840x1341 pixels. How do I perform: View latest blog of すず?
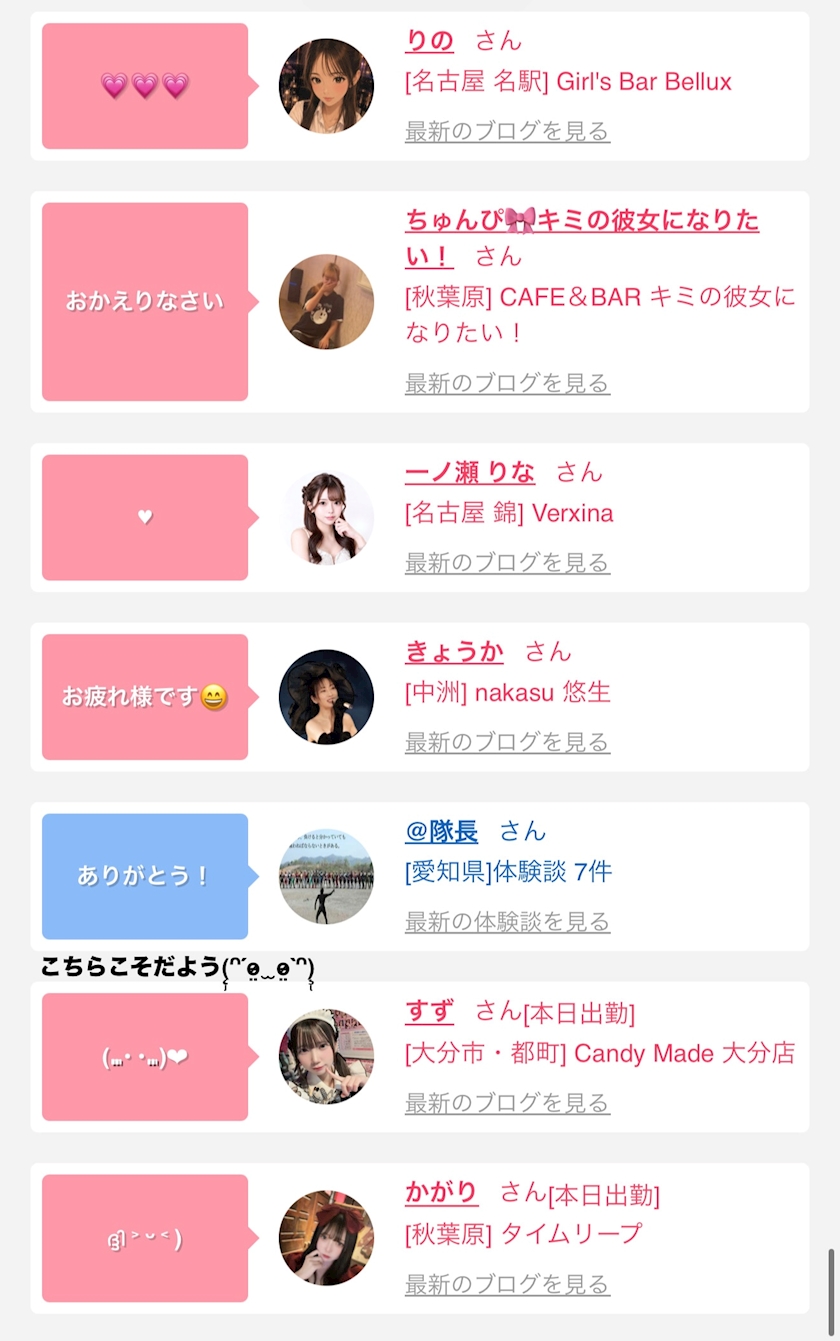click(507, 1103)
